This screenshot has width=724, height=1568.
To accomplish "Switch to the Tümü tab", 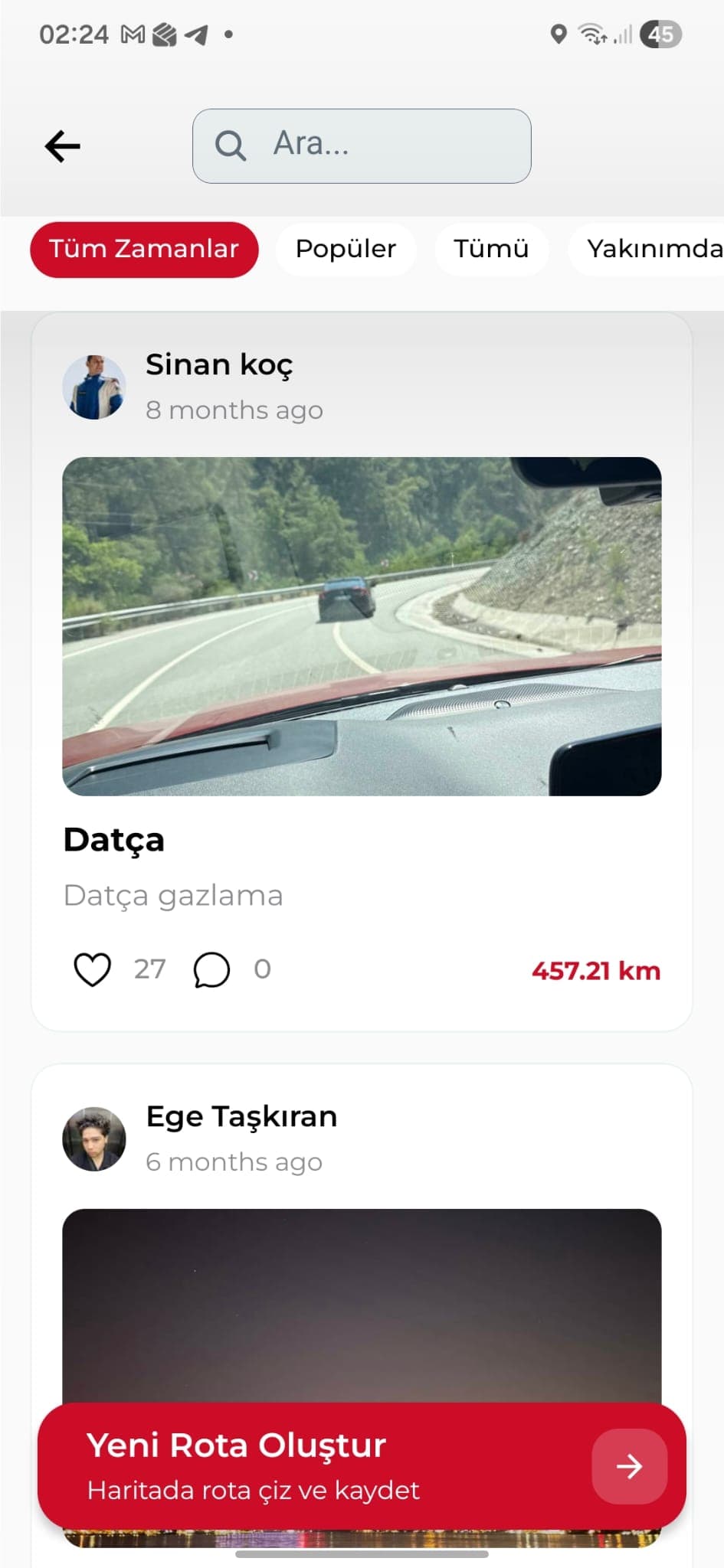I will pos(491,249).
